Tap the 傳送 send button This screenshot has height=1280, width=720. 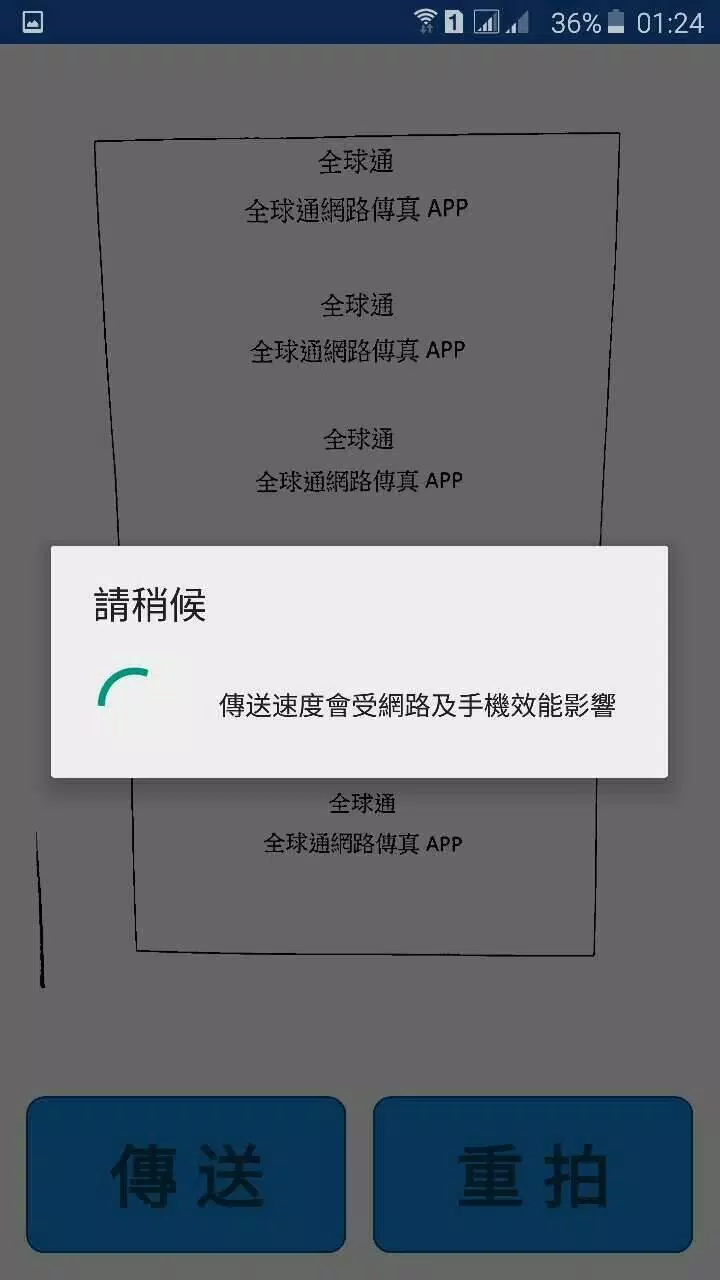tap(186, 1175)
